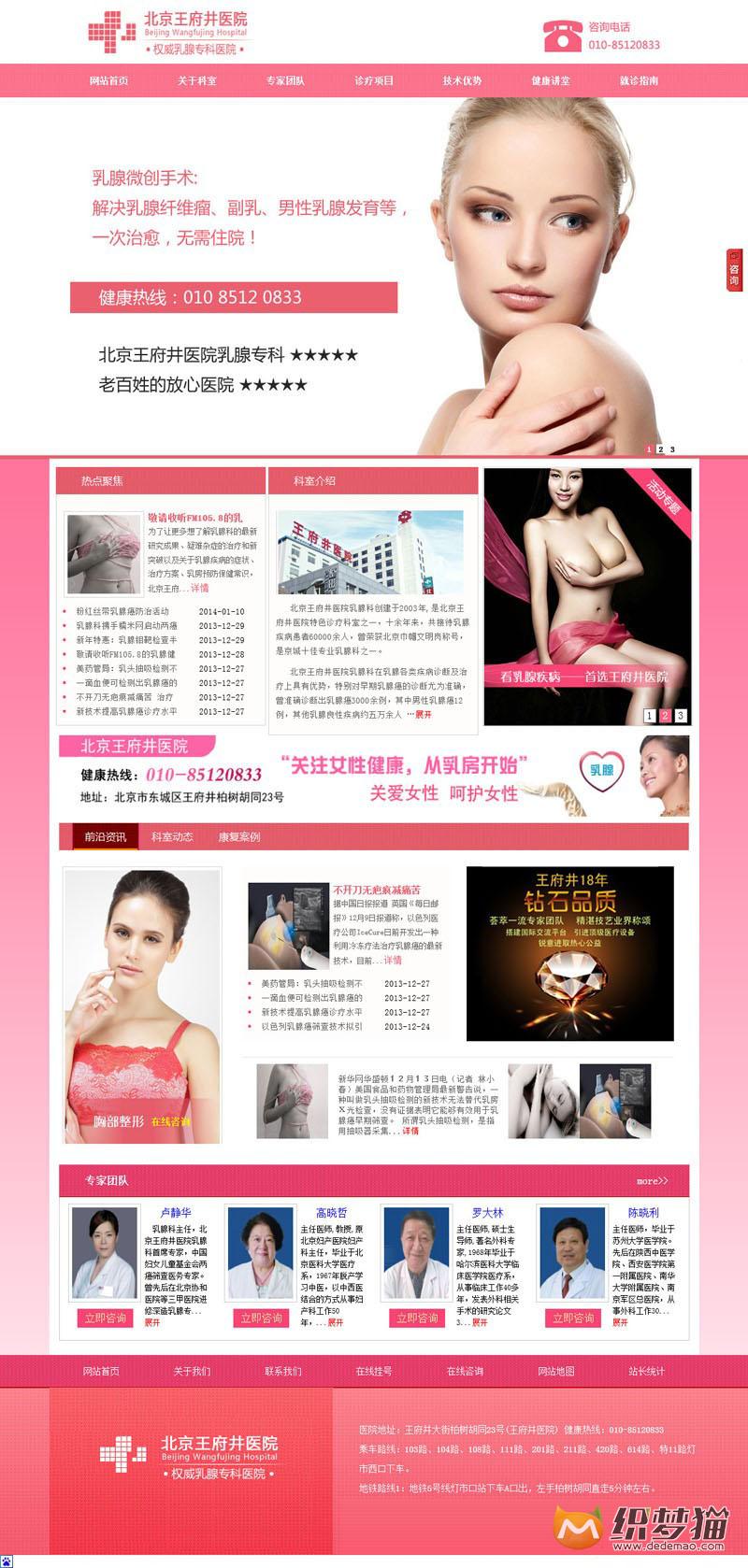Open 网站首页 in the top navigation
The image size is (748, 1568).
point(108,81)
